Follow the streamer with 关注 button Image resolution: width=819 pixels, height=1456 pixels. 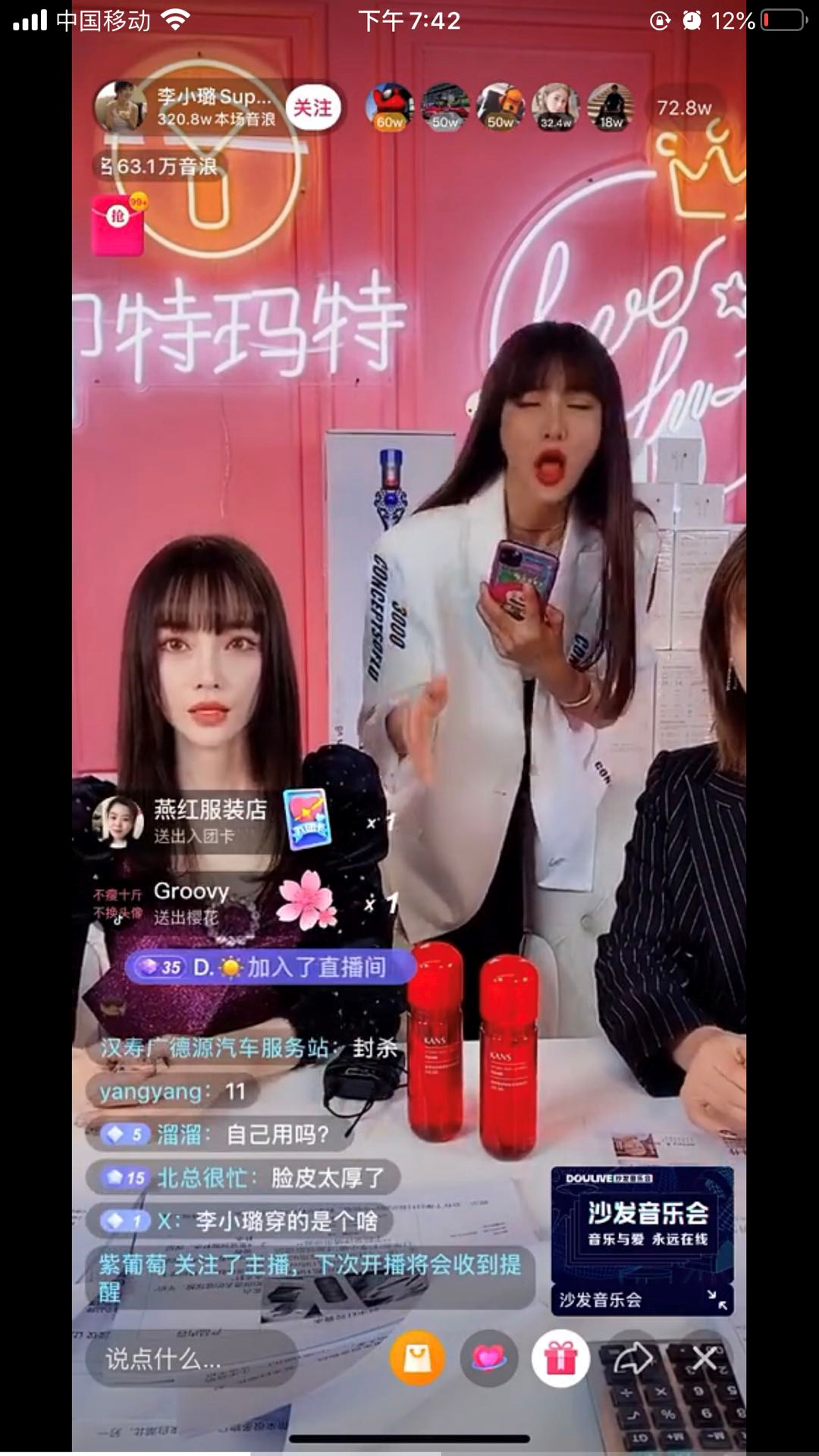312,108
